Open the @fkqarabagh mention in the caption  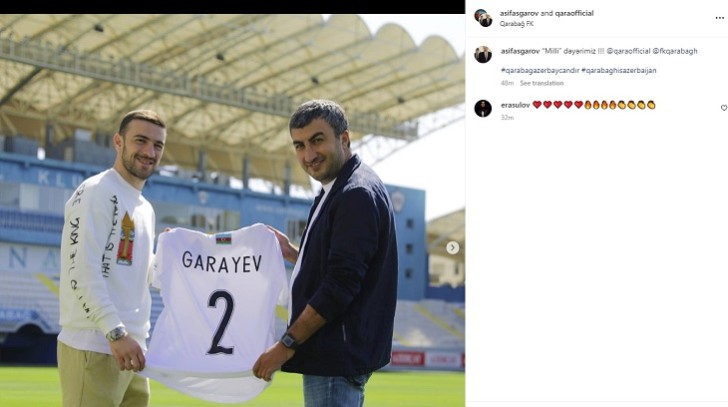[675, 51]
